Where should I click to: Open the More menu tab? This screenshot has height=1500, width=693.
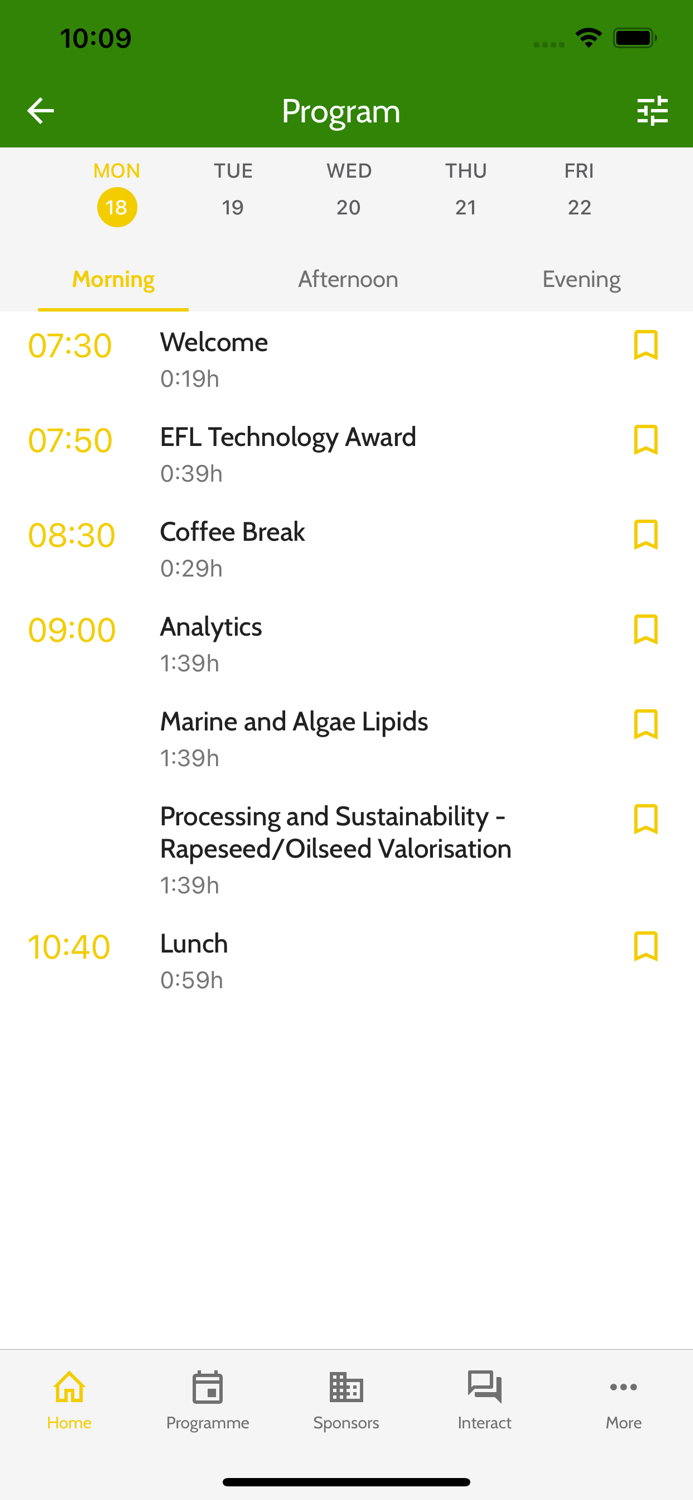pyautogui.click(x=623, y=1401)
